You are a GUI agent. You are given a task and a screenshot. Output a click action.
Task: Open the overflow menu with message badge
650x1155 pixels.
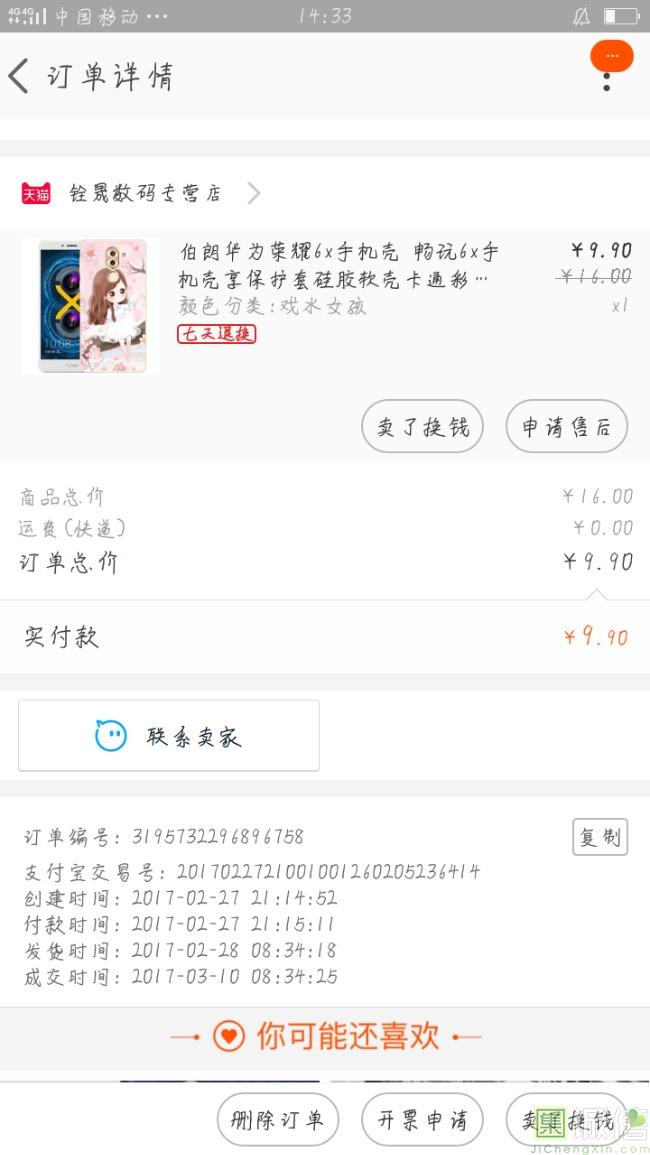tap(608, 70)
